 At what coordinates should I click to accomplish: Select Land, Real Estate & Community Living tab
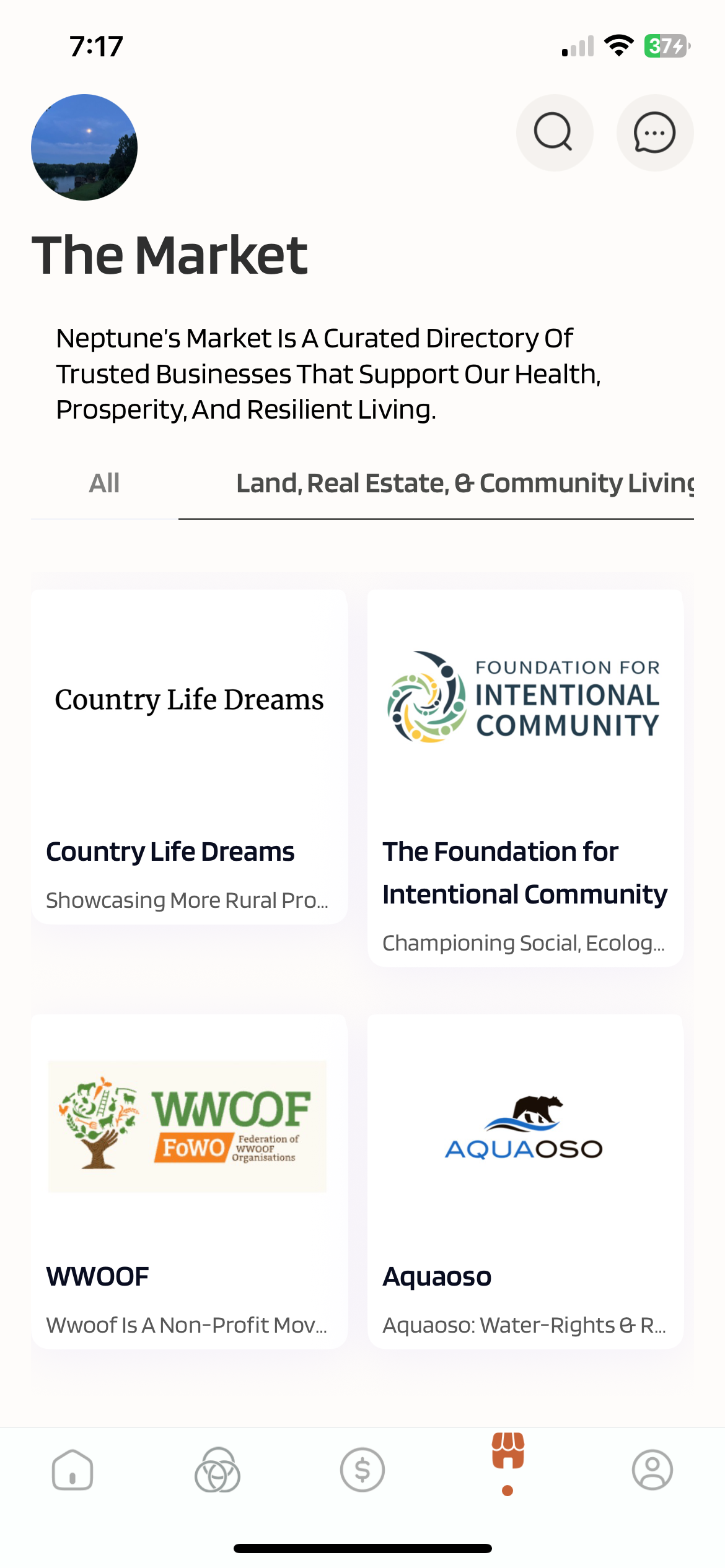[465, 483]
